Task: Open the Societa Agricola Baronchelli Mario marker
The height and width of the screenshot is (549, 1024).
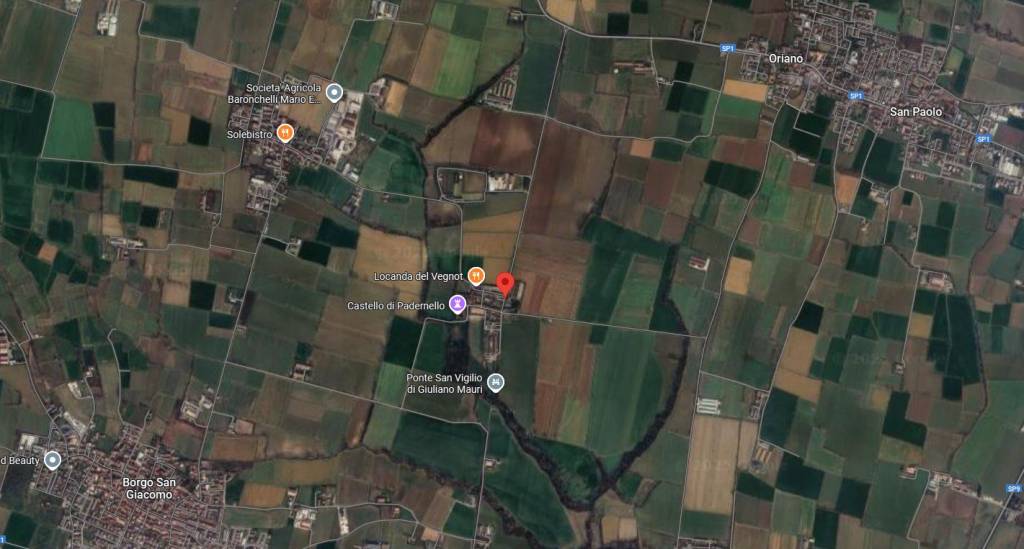Action: pyautogui.click(x=335, y=93)
